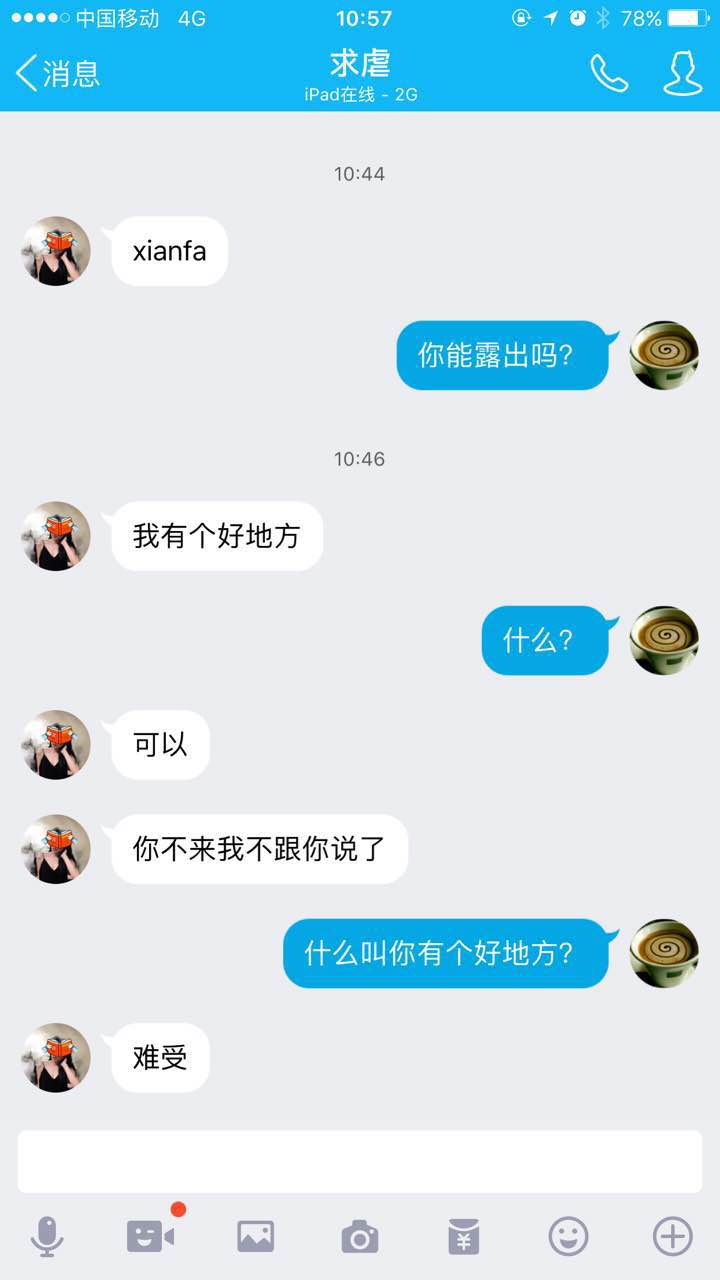720x1280 pixels.
Task: Tap the 你不来我不跟你说了 bubble
Action: tap(259, 848)
